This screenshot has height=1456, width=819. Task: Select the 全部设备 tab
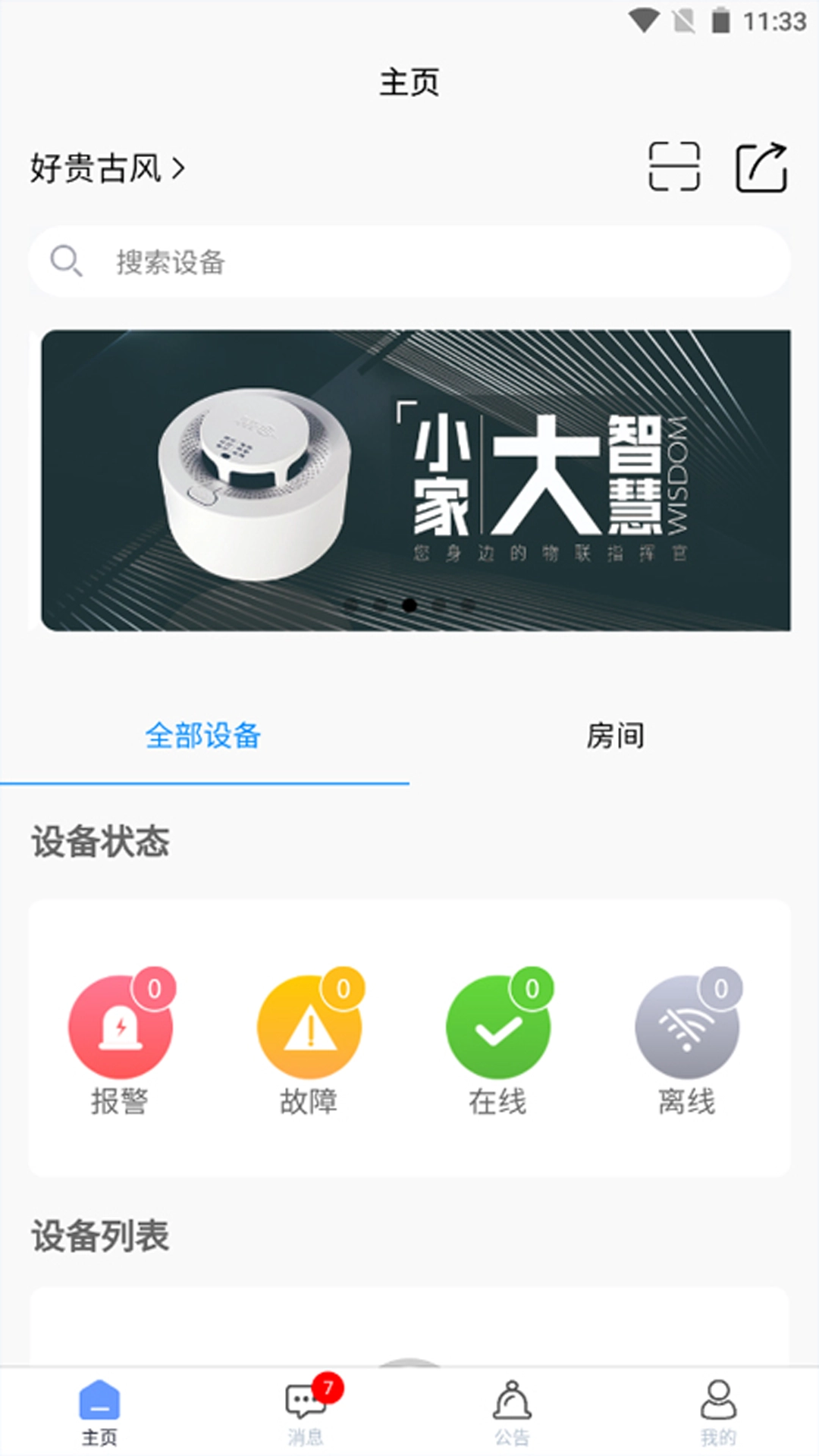coord(205,734)
